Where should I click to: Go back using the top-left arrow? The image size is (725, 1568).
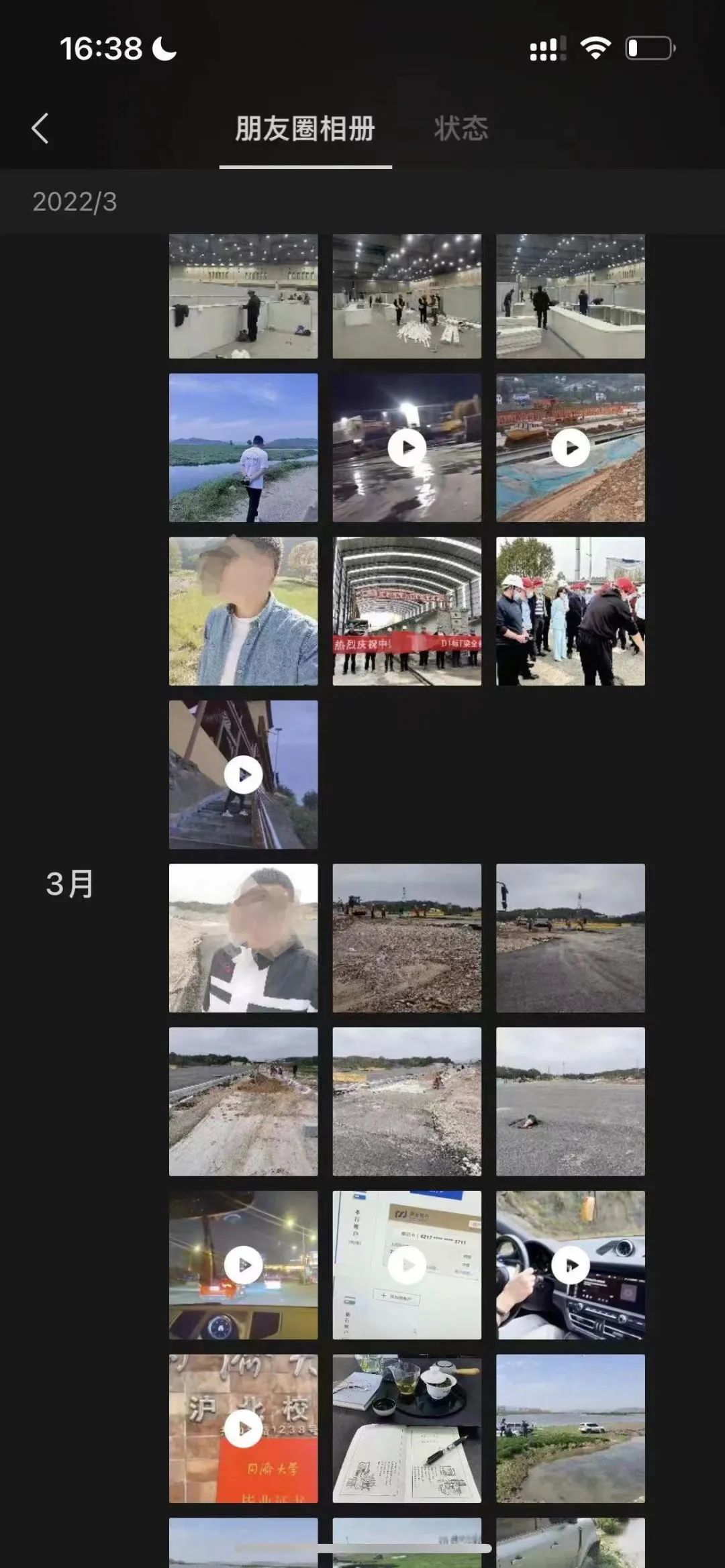point(40,128)
